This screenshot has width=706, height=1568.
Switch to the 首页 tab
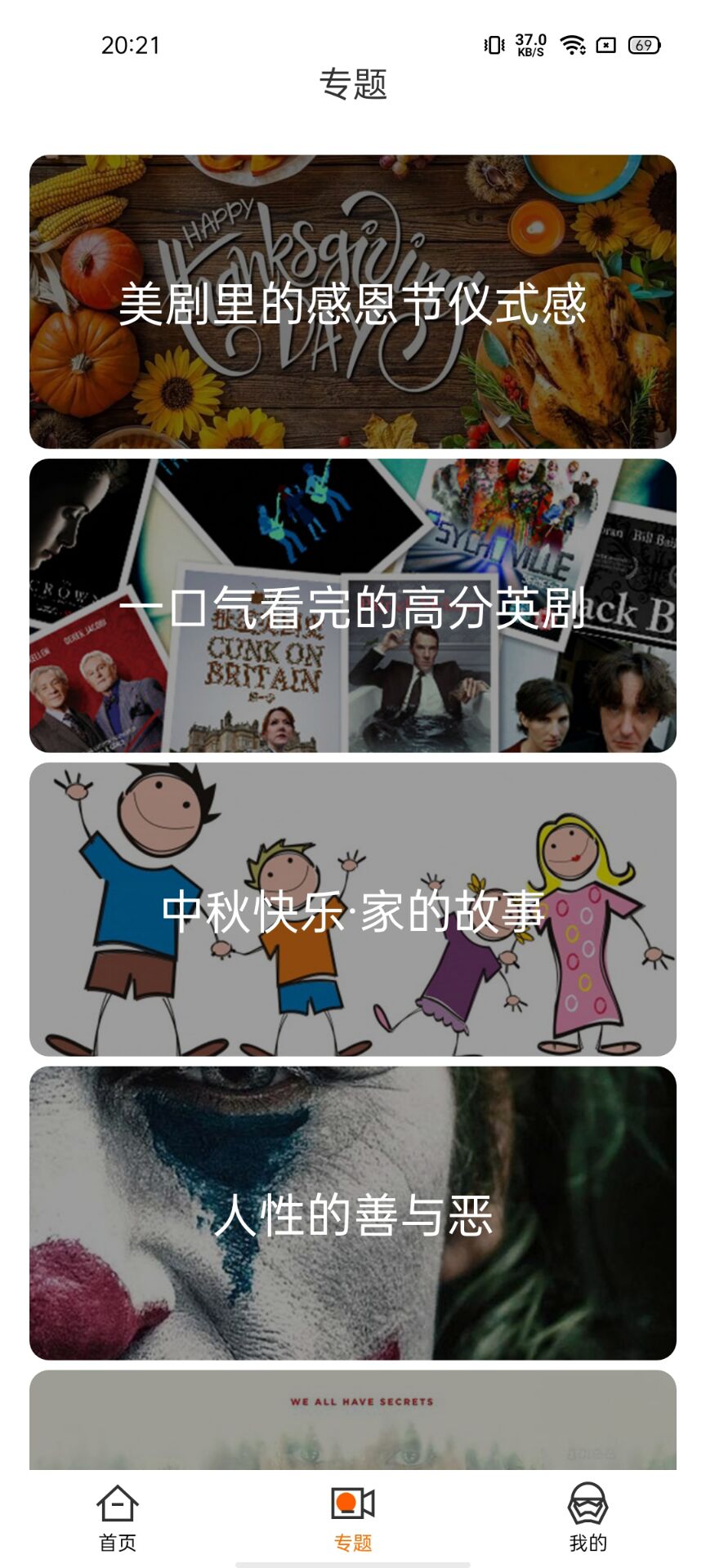pos(118,1519)
